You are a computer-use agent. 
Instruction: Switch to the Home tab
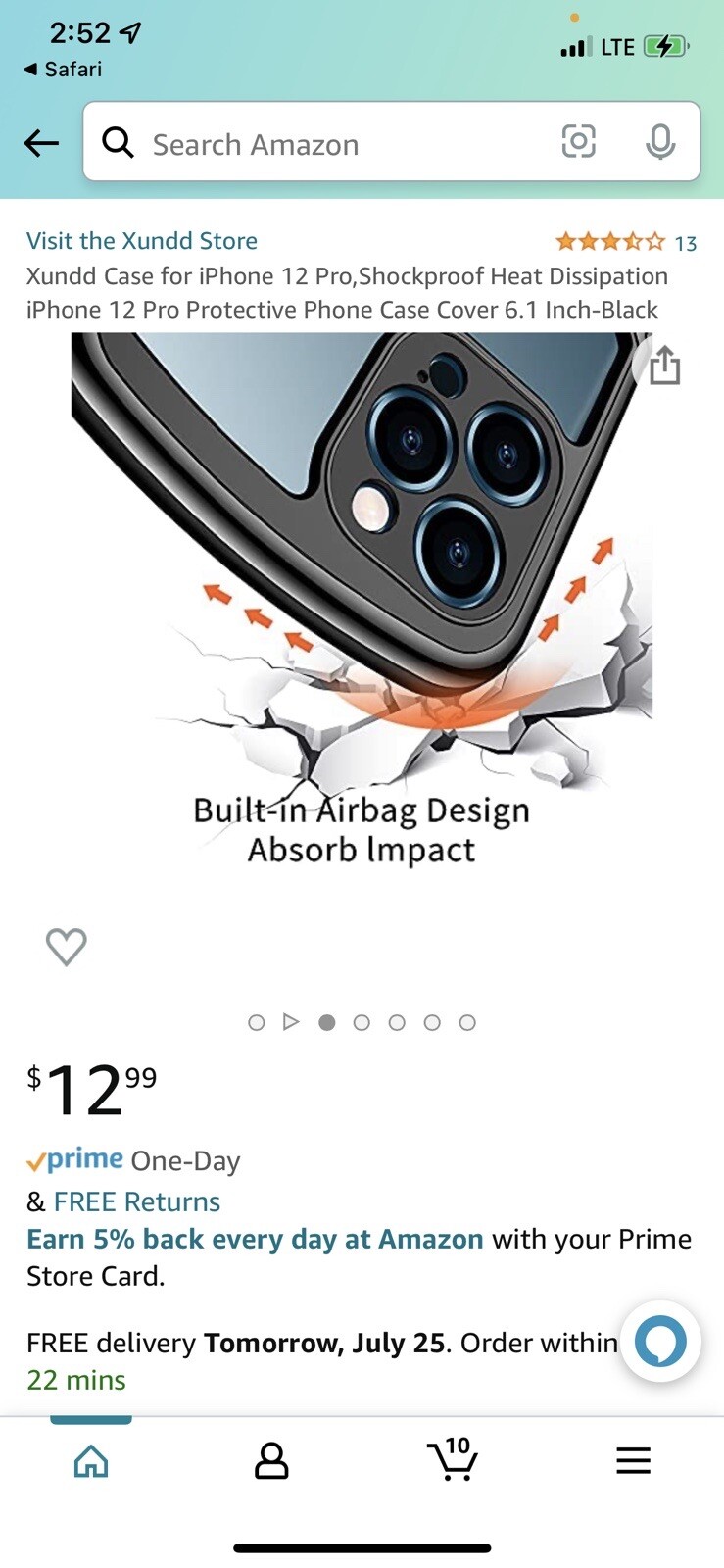[91, 1460]
